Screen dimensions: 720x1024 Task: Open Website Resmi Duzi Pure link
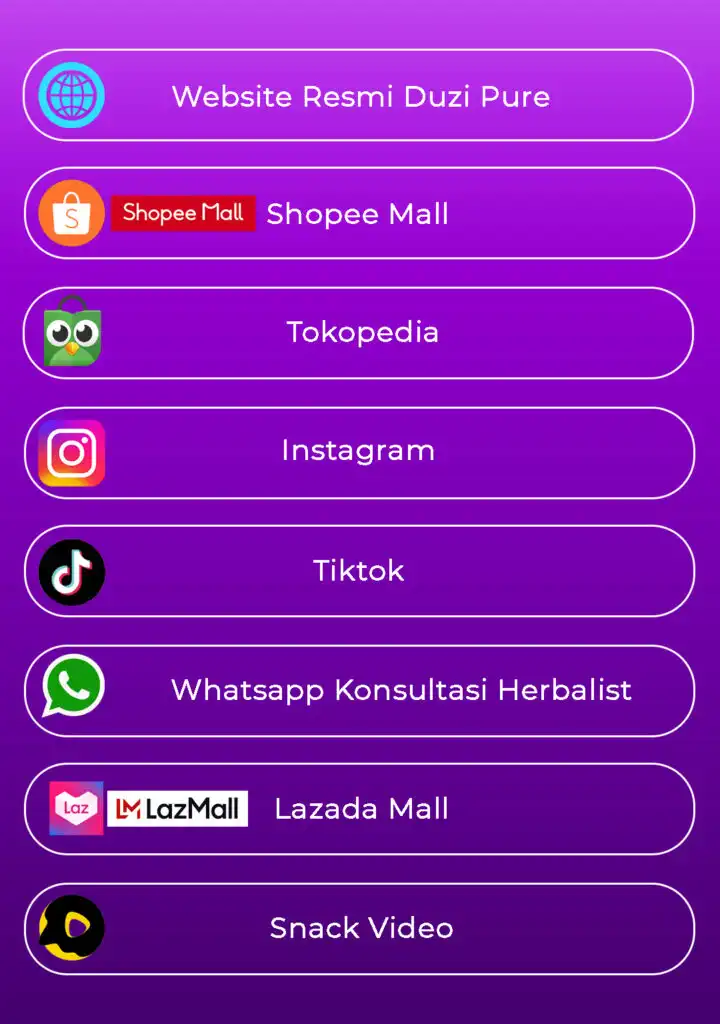pos(360,96)
